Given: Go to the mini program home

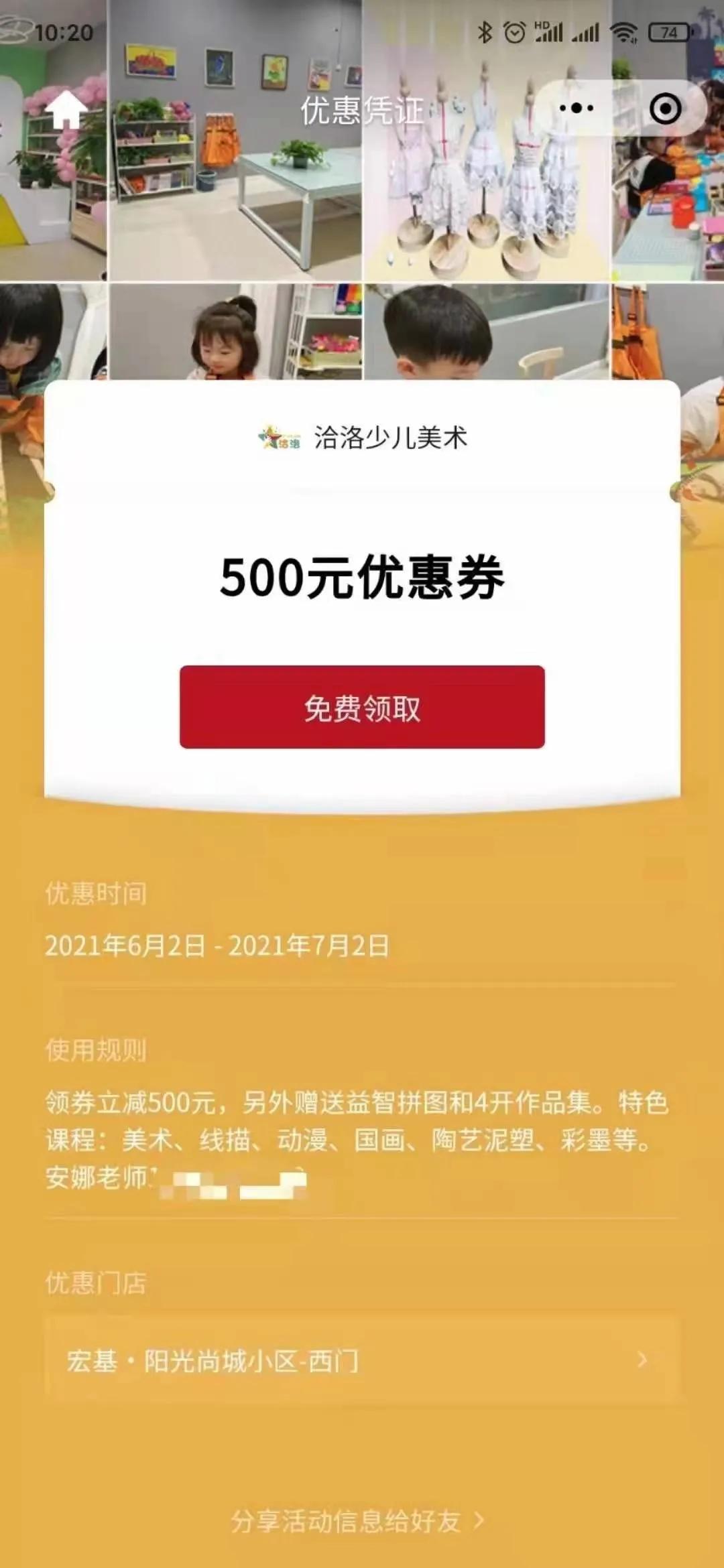Looking at the screenshot, I should pos(66,109).
